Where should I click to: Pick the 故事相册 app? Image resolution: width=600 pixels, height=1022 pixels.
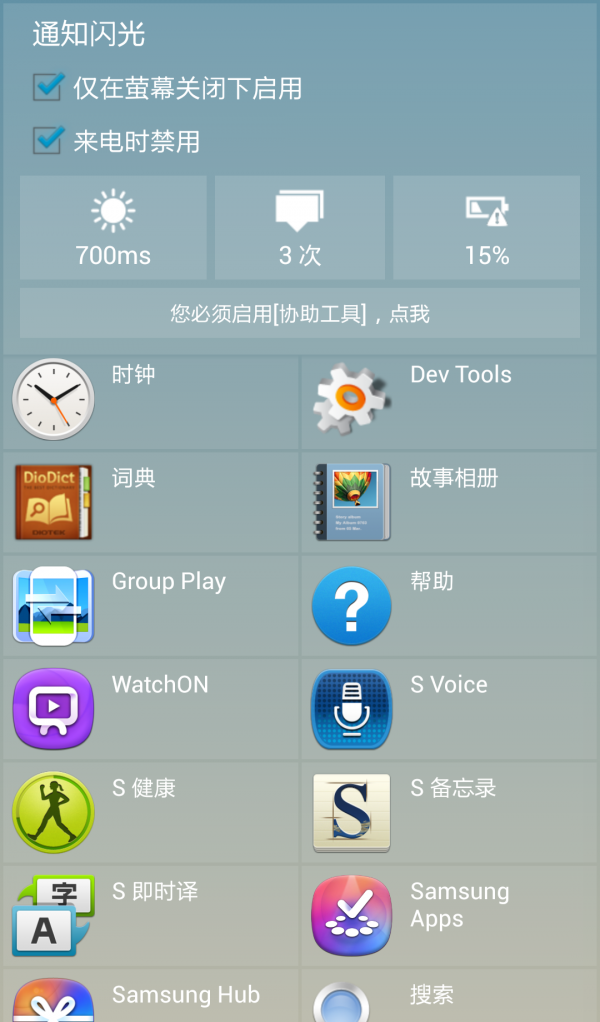(x=449, y=503)
